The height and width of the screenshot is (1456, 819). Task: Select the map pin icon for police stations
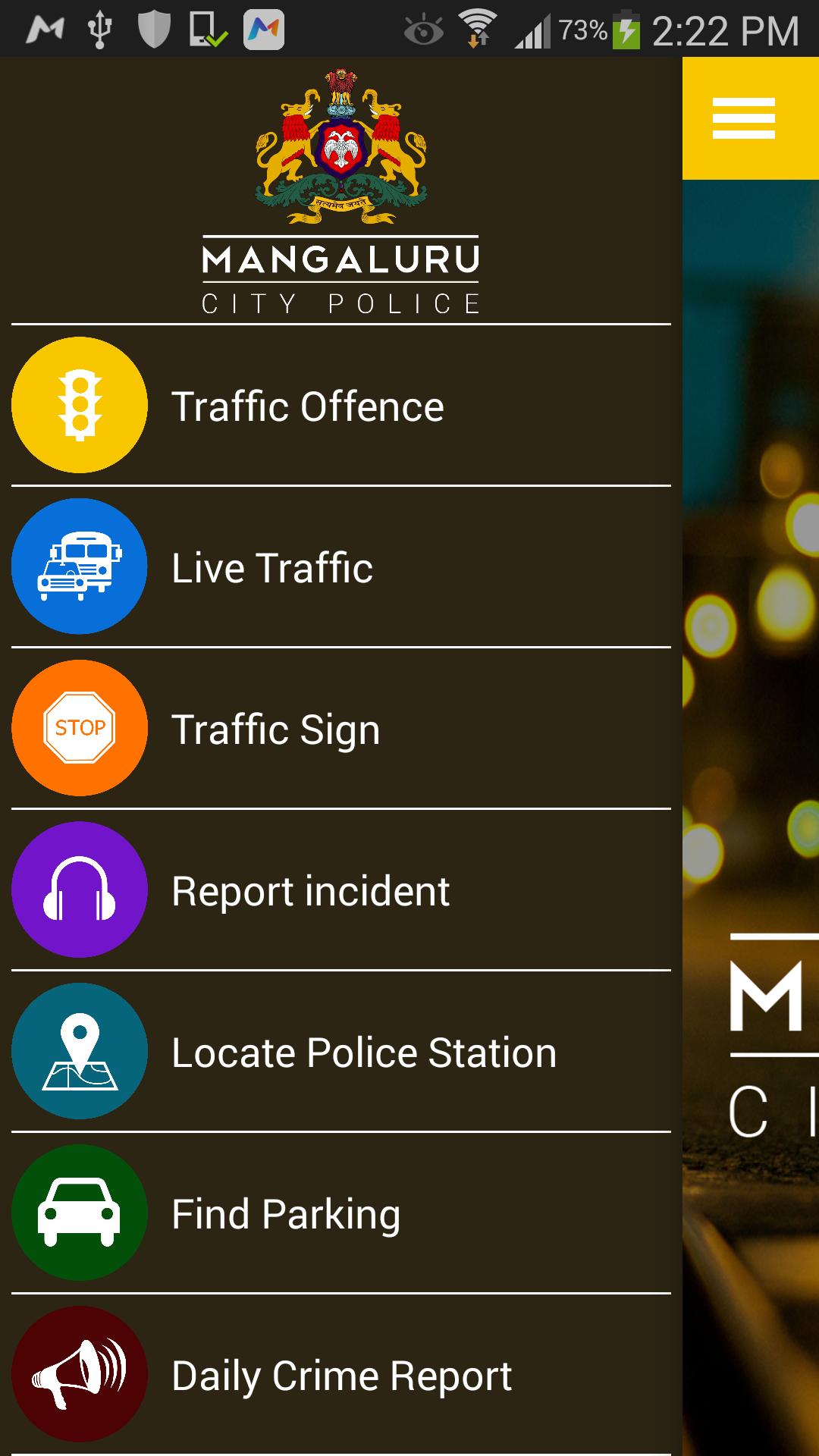[79, 1053]
